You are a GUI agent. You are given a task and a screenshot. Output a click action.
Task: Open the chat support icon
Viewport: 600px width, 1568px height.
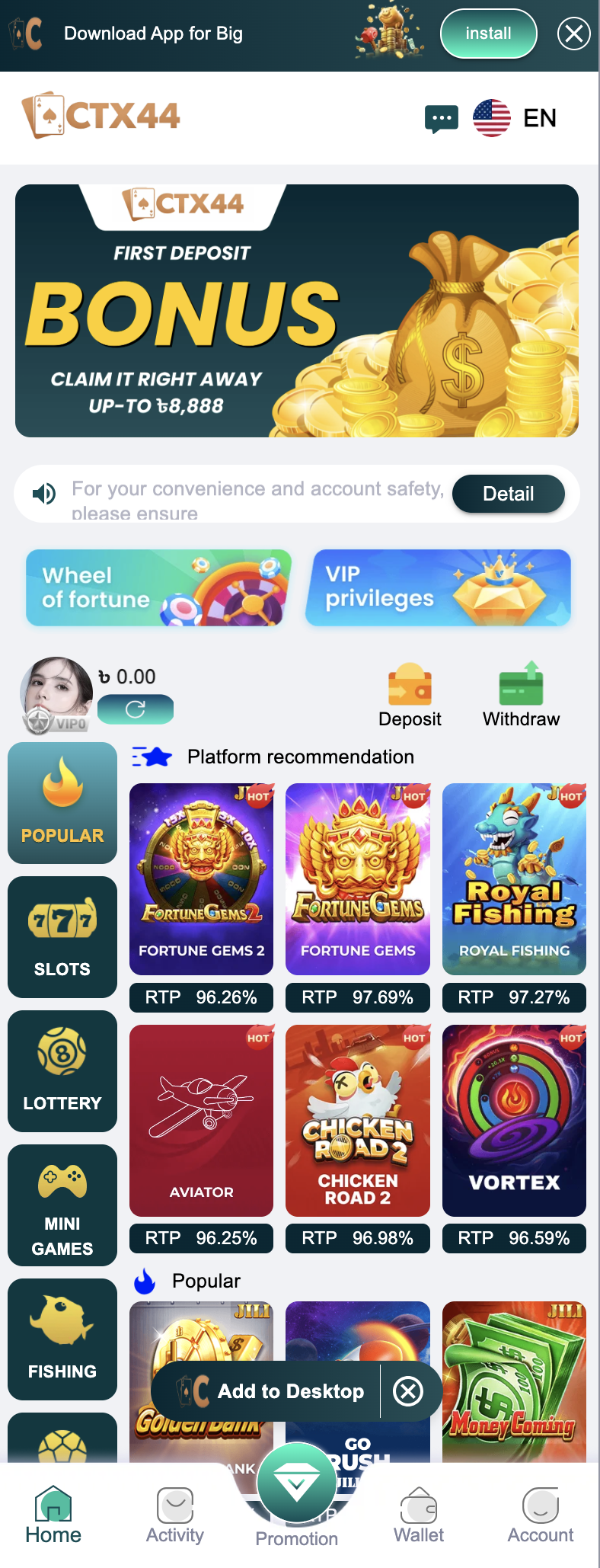pos(442,119)
